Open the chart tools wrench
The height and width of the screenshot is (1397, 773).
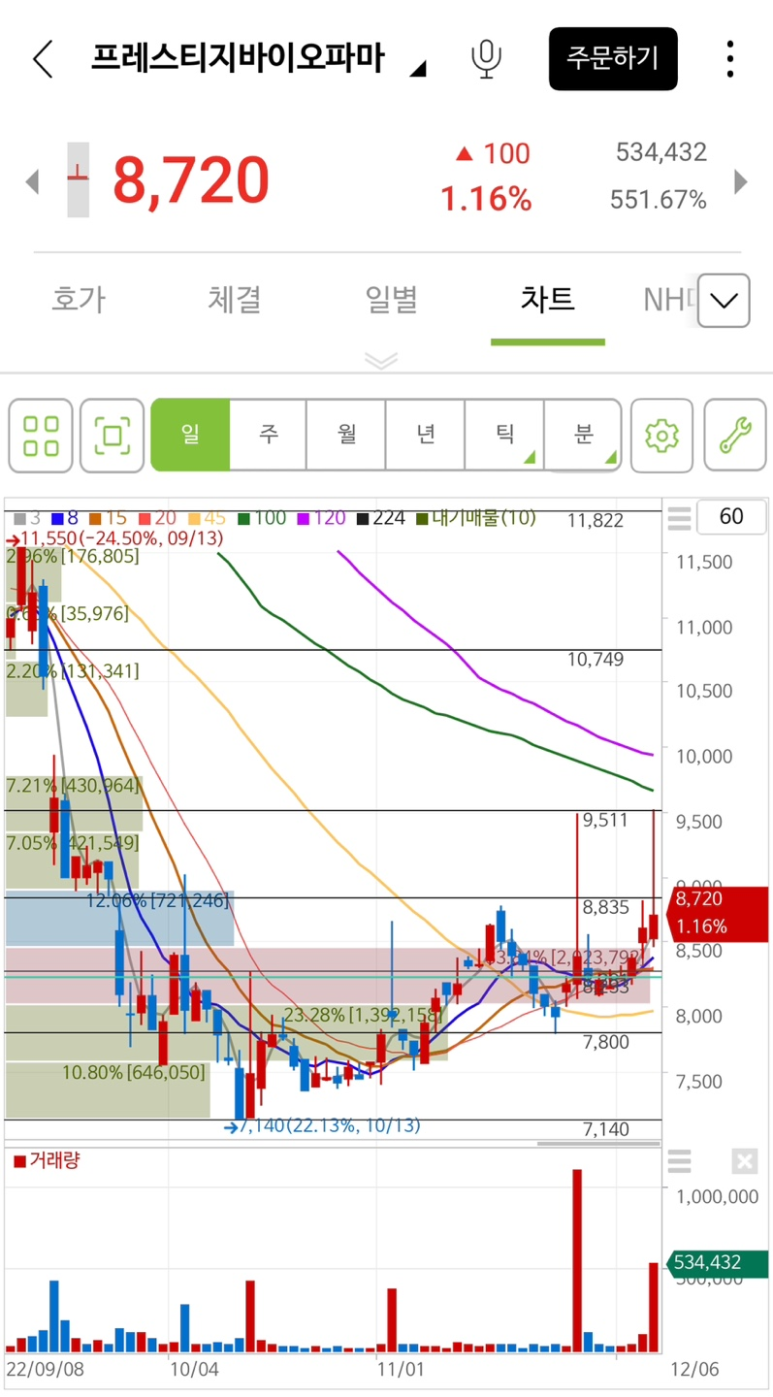(x=735, y=435)
